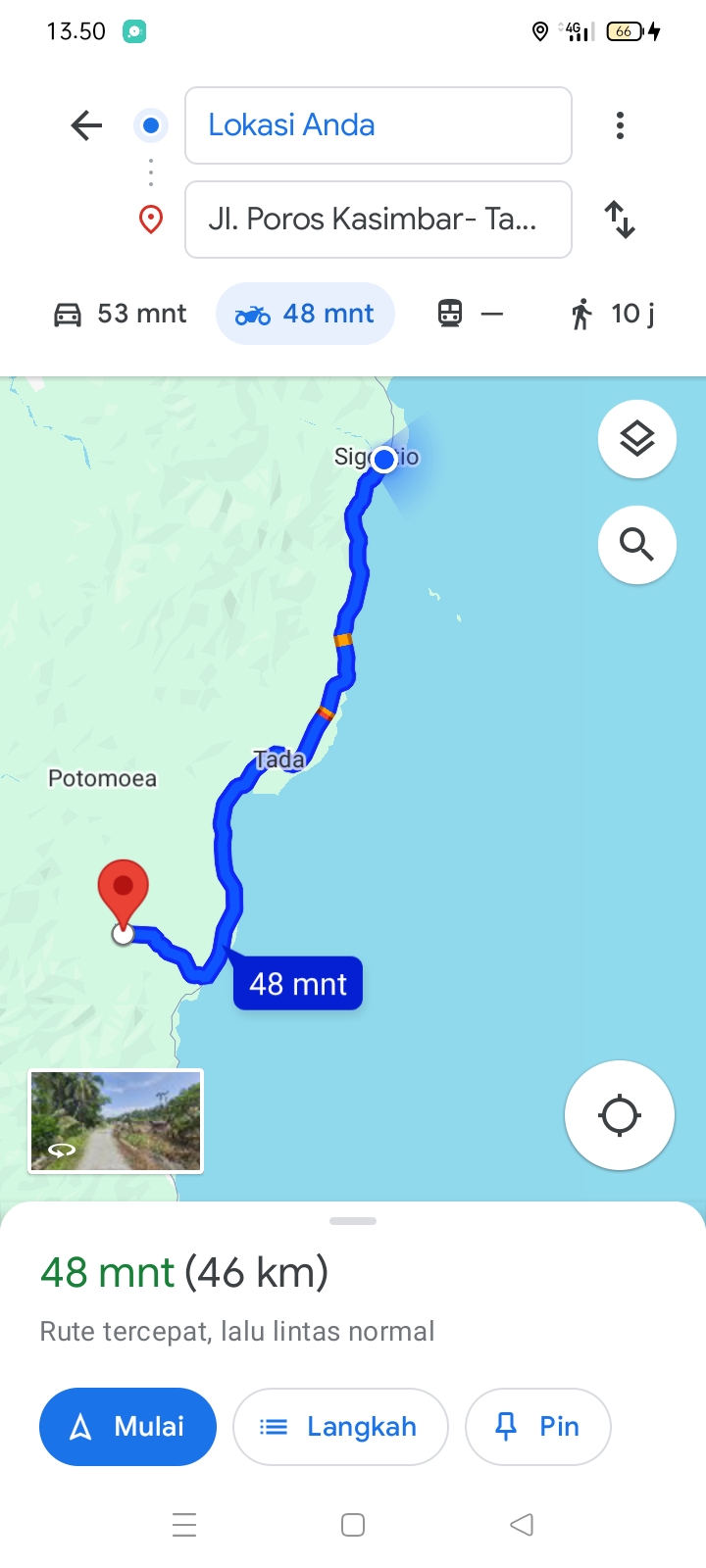Search along the route with magnifier
The width and height of the screenshot is (706, 1568).
pyautogui.click(x=637, y=545)
